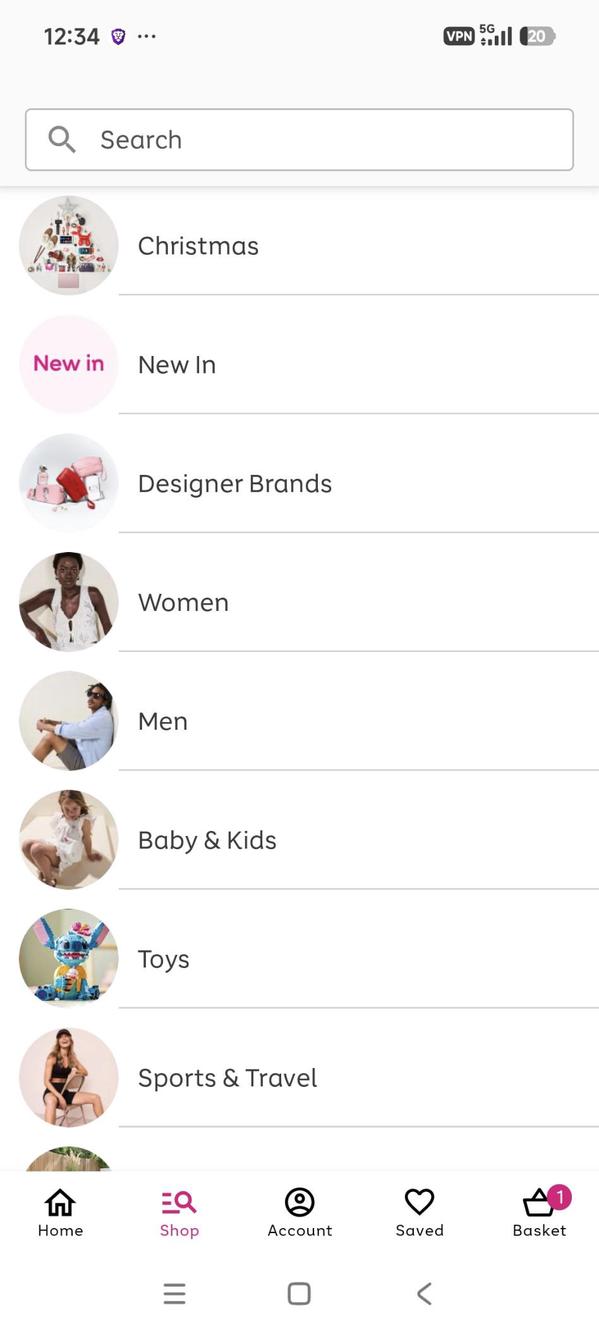
Task: Browse the New In category
Action: coord(299,364)
